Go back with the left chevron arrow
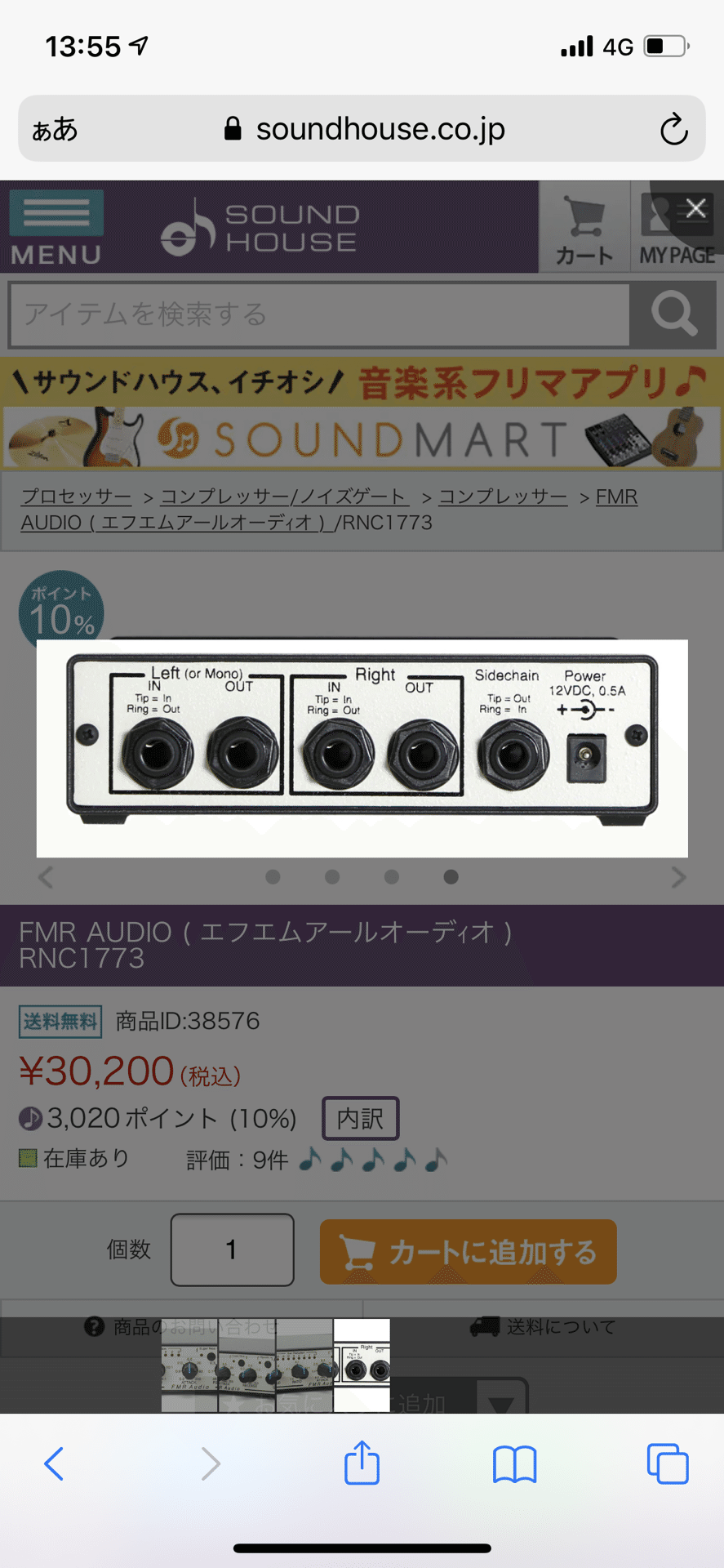 pos(46,877)
